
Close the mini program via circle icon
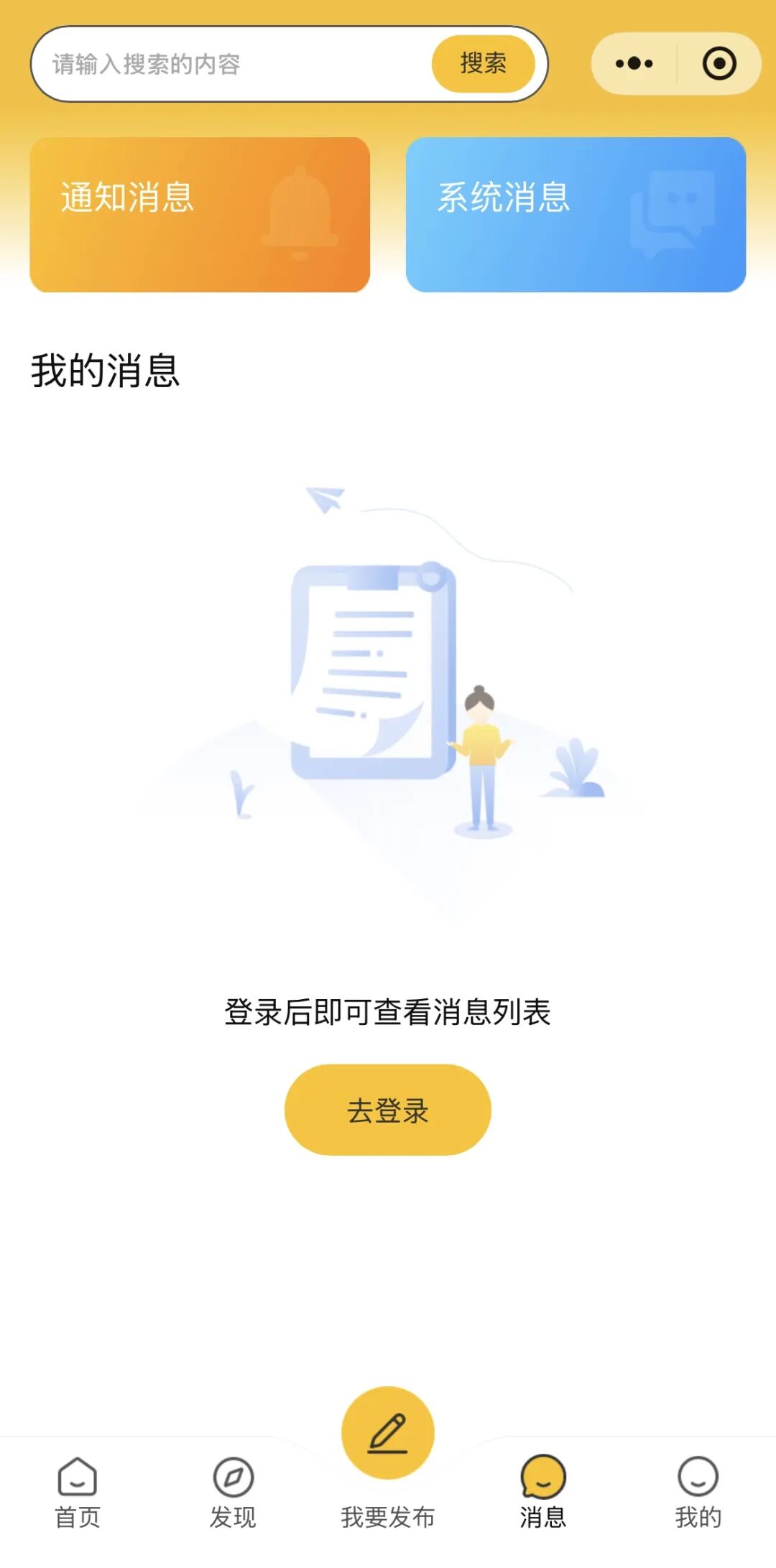pyautogui.click(x=719, y=63)
